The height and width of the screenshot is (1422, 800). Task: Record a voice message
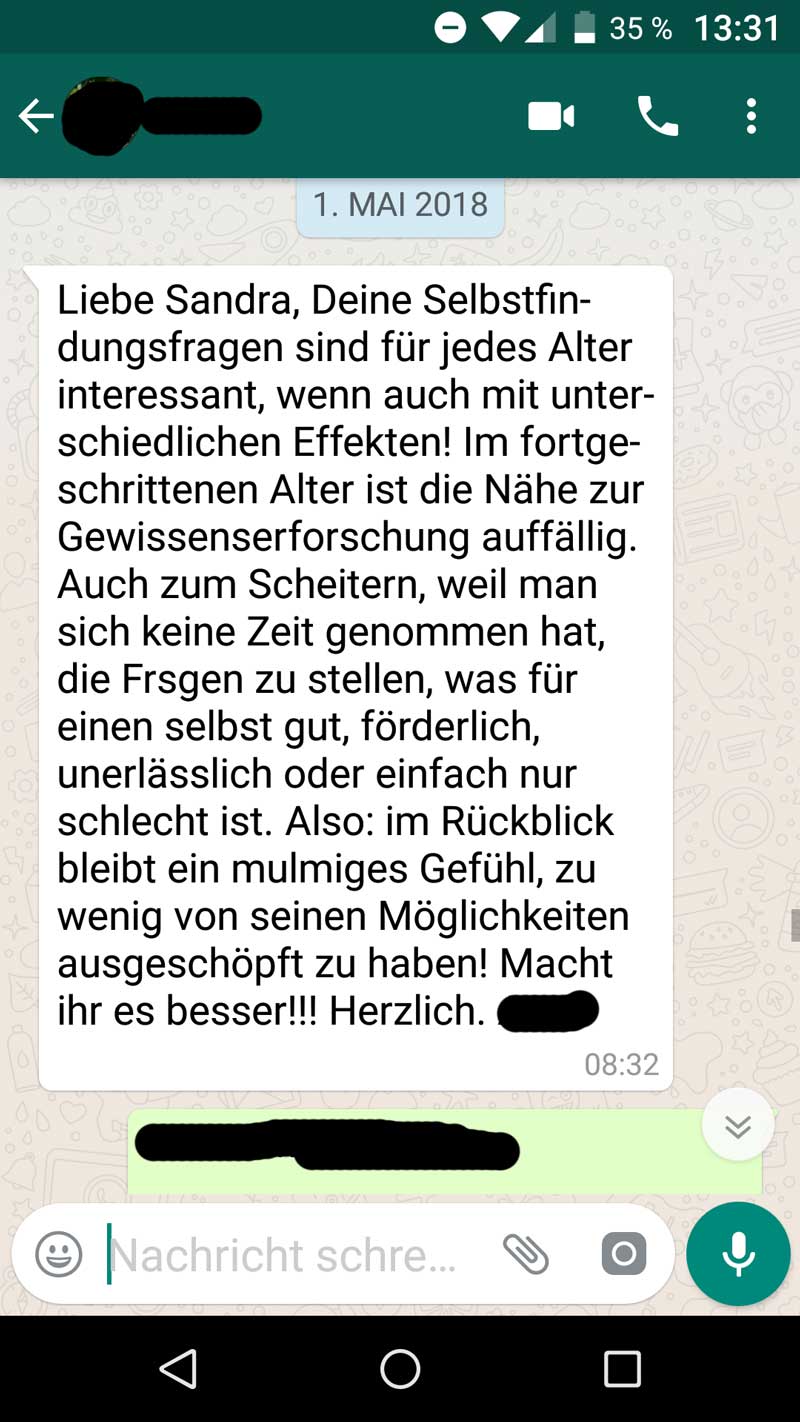738,1254
